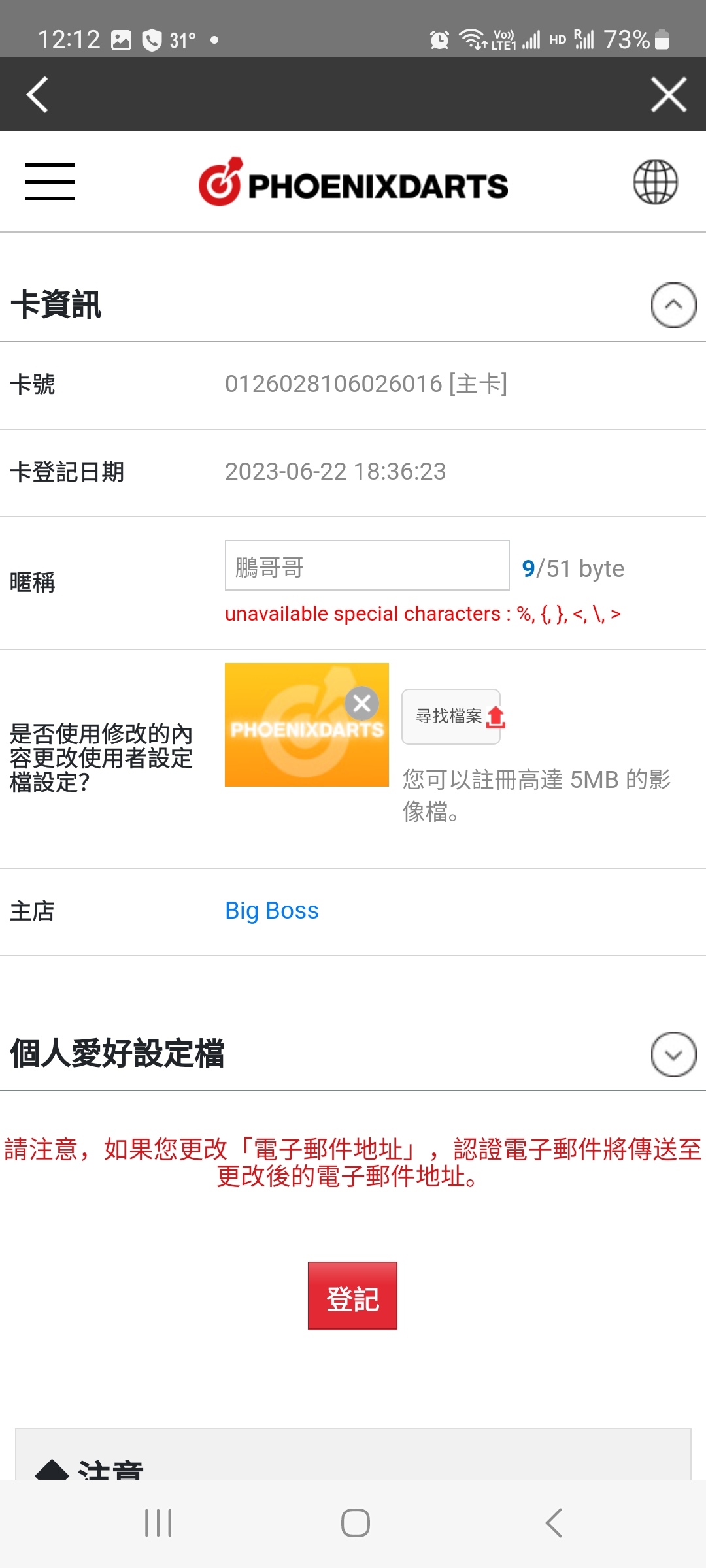Close the in-app browser window
The width and height of the screenshot is (706, 1568).
[669, 95]
